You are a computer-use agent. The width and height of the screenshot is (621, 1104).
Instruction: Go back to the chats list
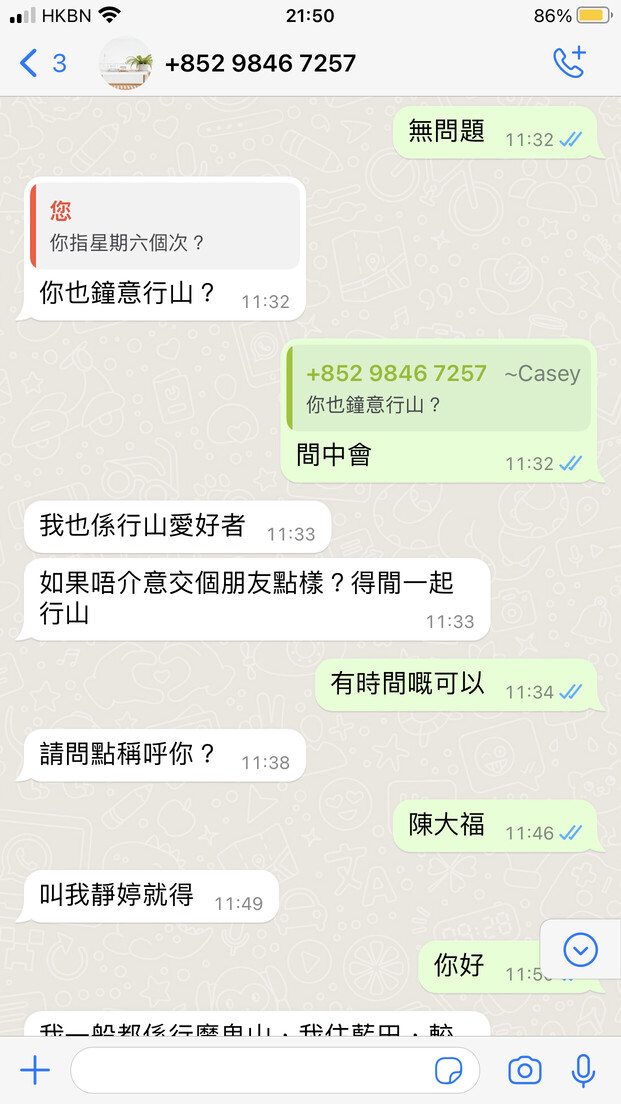[42, 63]
